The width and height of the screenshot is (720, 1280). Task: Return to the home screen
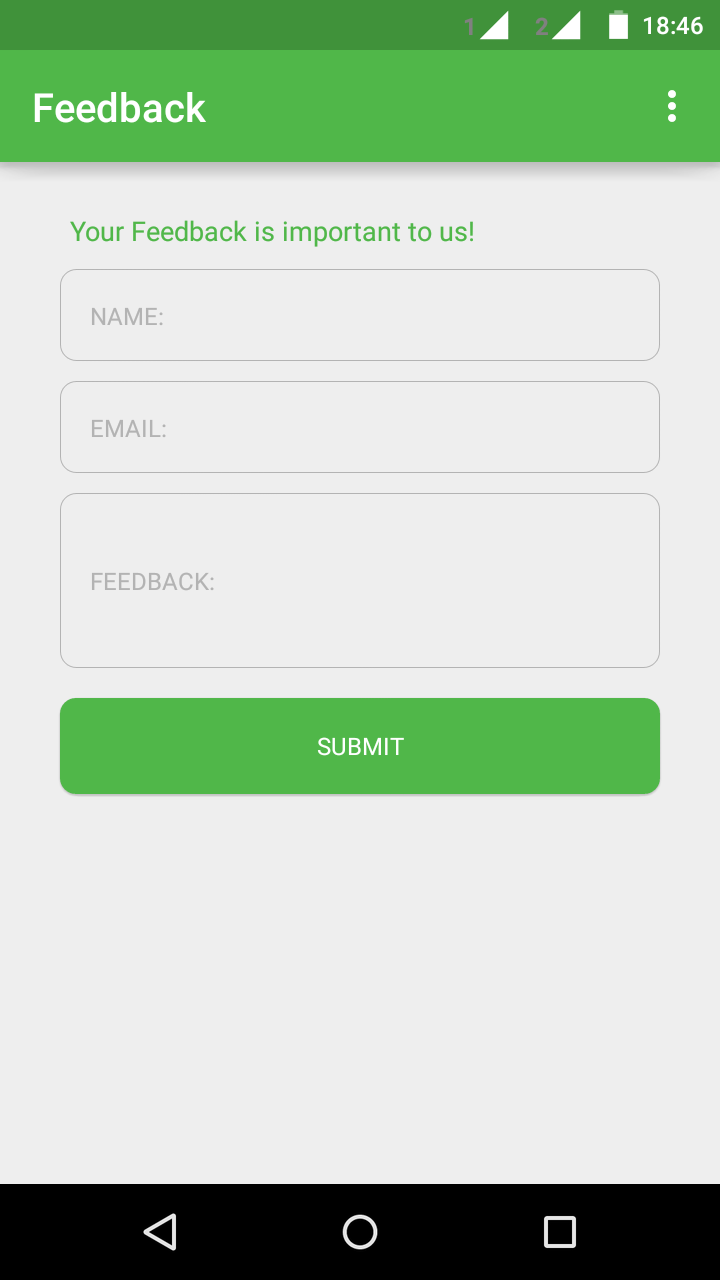tap(360, 1232)
